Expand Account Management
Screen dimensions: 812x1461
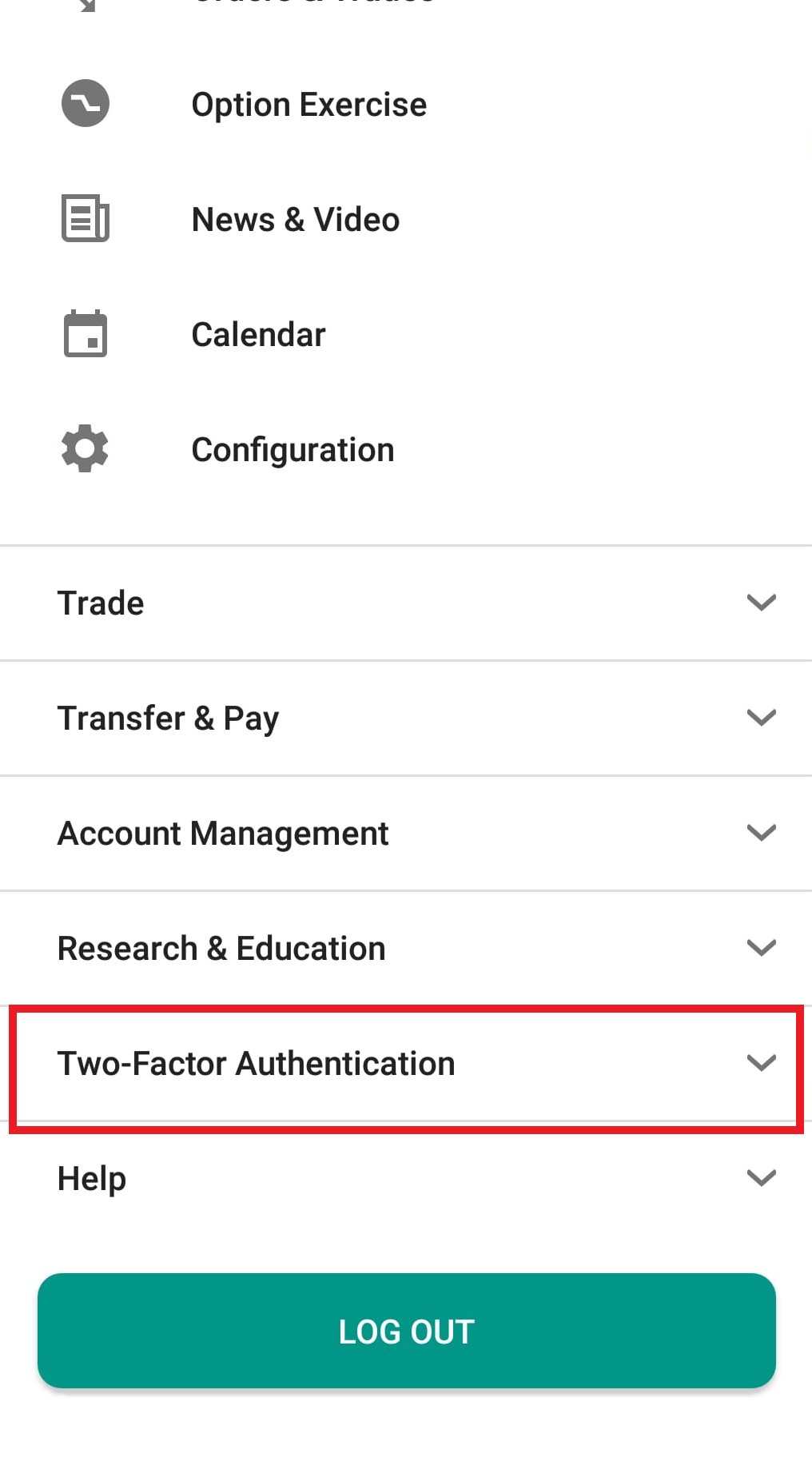coord(406,833)
